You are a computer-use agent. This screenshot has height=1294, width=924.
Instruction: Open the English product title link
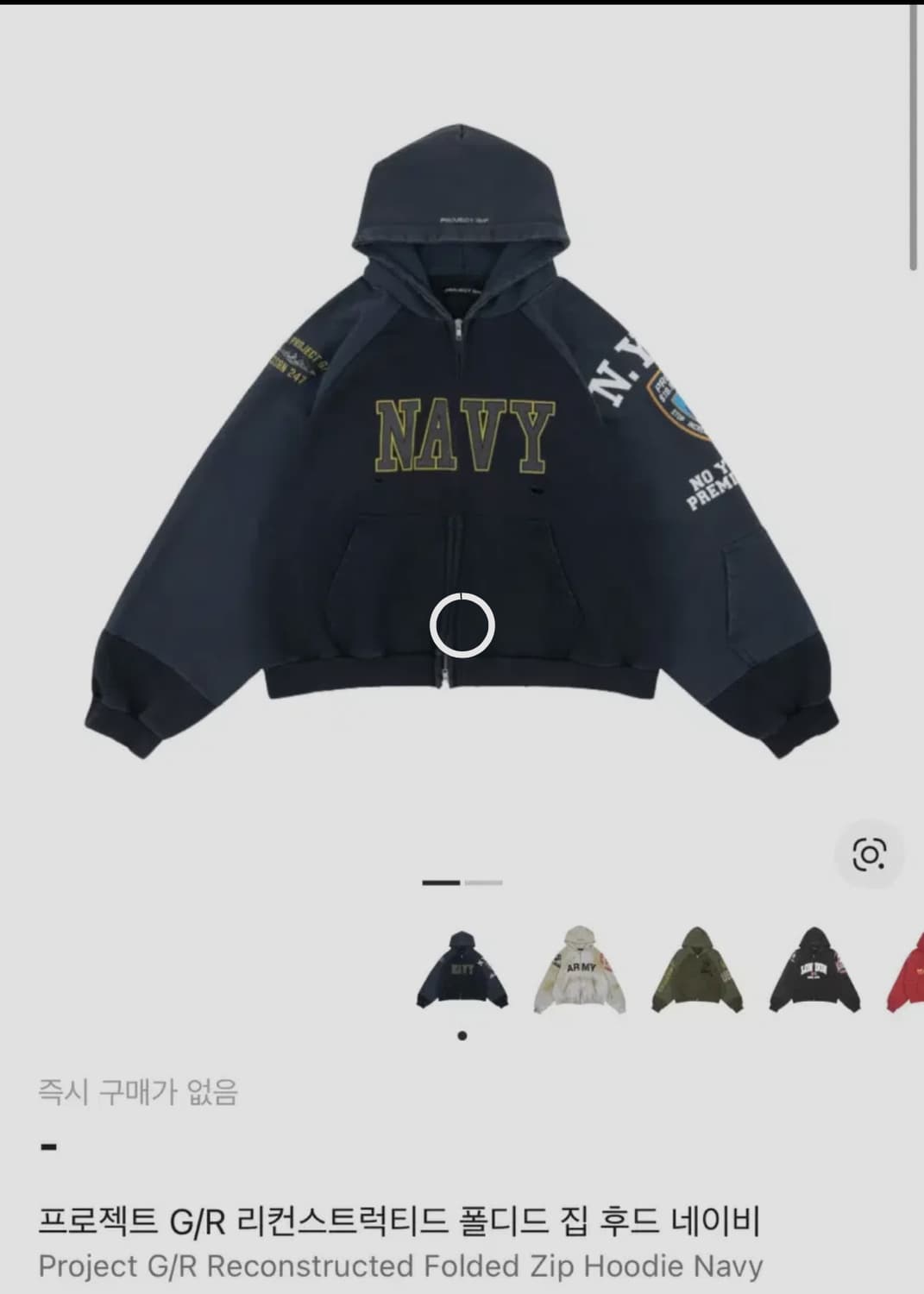click(x=402, y=1265)
